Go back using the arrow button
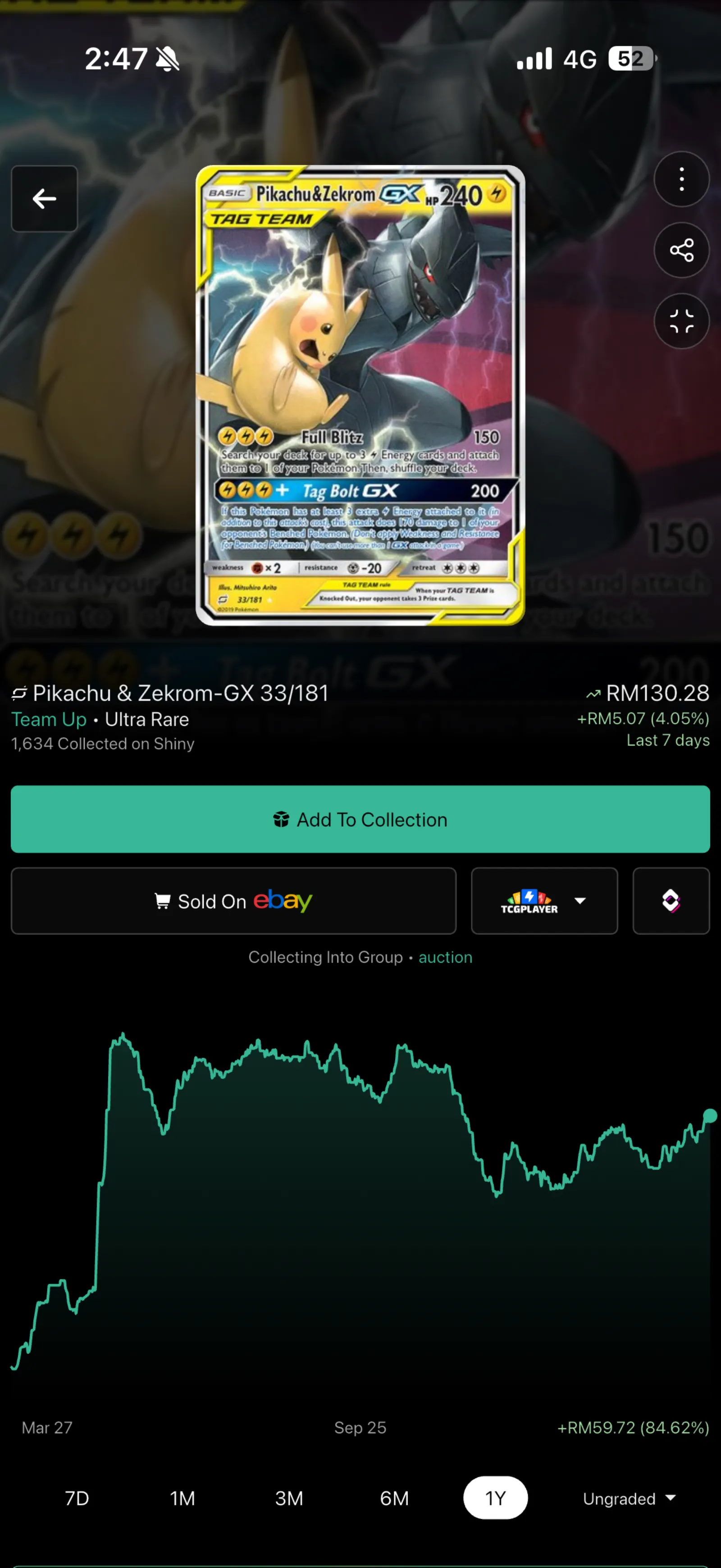721x1568 pixels. point(45,198)
